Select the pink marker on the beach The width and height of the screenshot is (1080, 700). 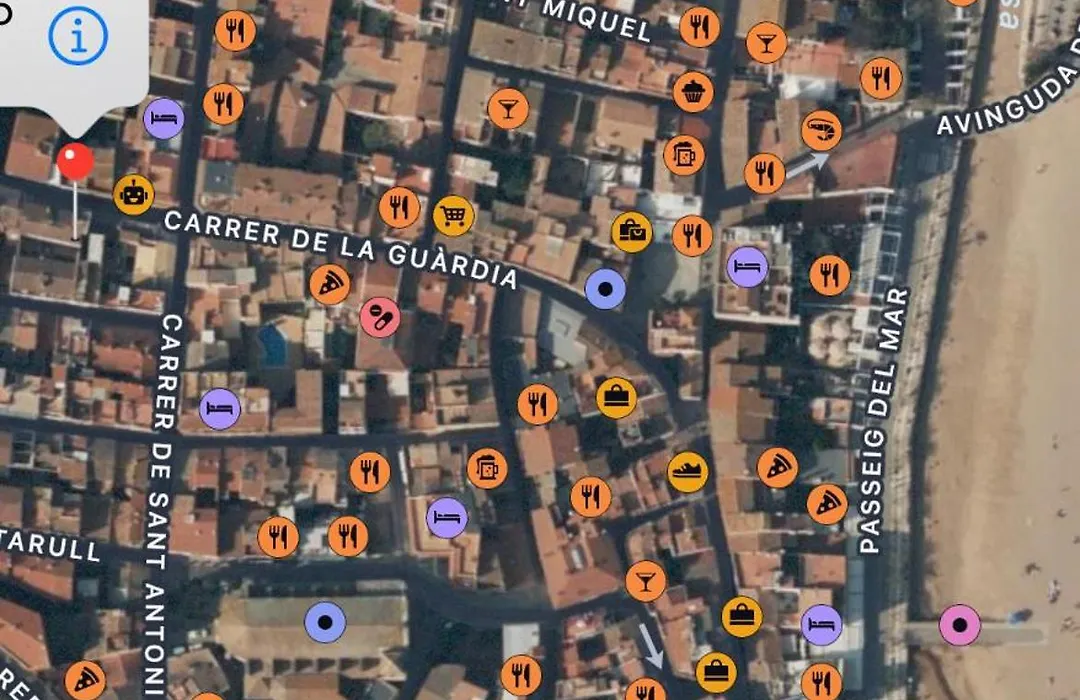(960, 626)
